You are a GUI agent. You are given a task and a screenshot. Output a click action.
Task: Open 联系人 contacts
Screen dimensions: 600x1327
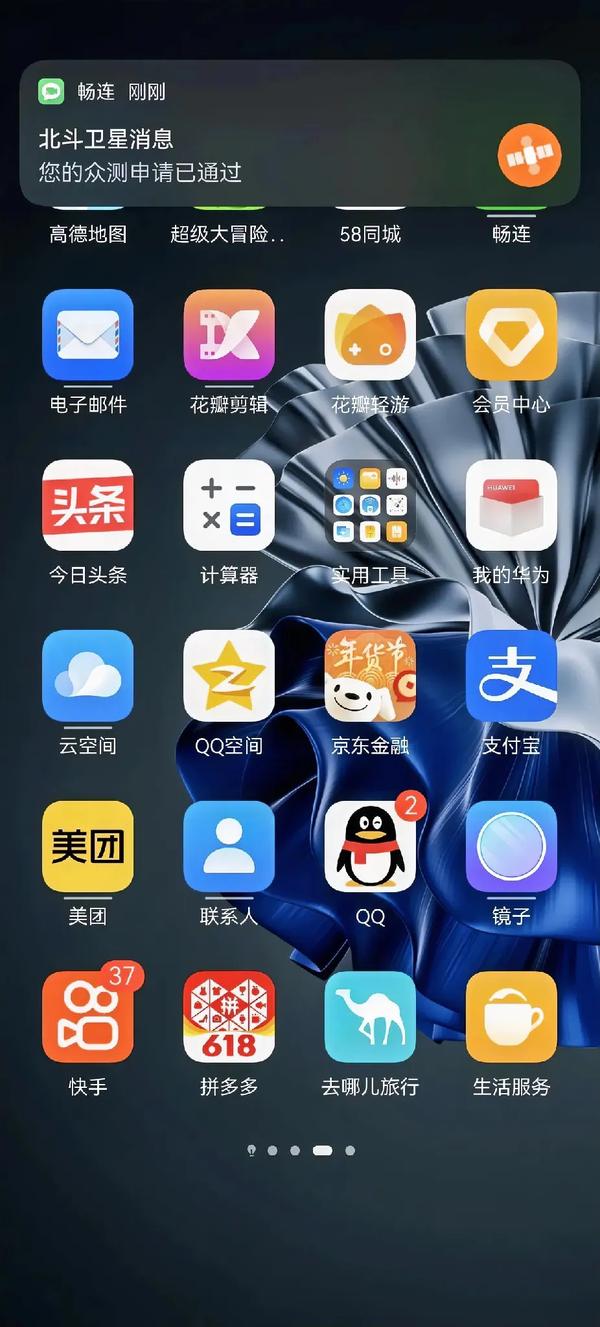tap(229, 846)
